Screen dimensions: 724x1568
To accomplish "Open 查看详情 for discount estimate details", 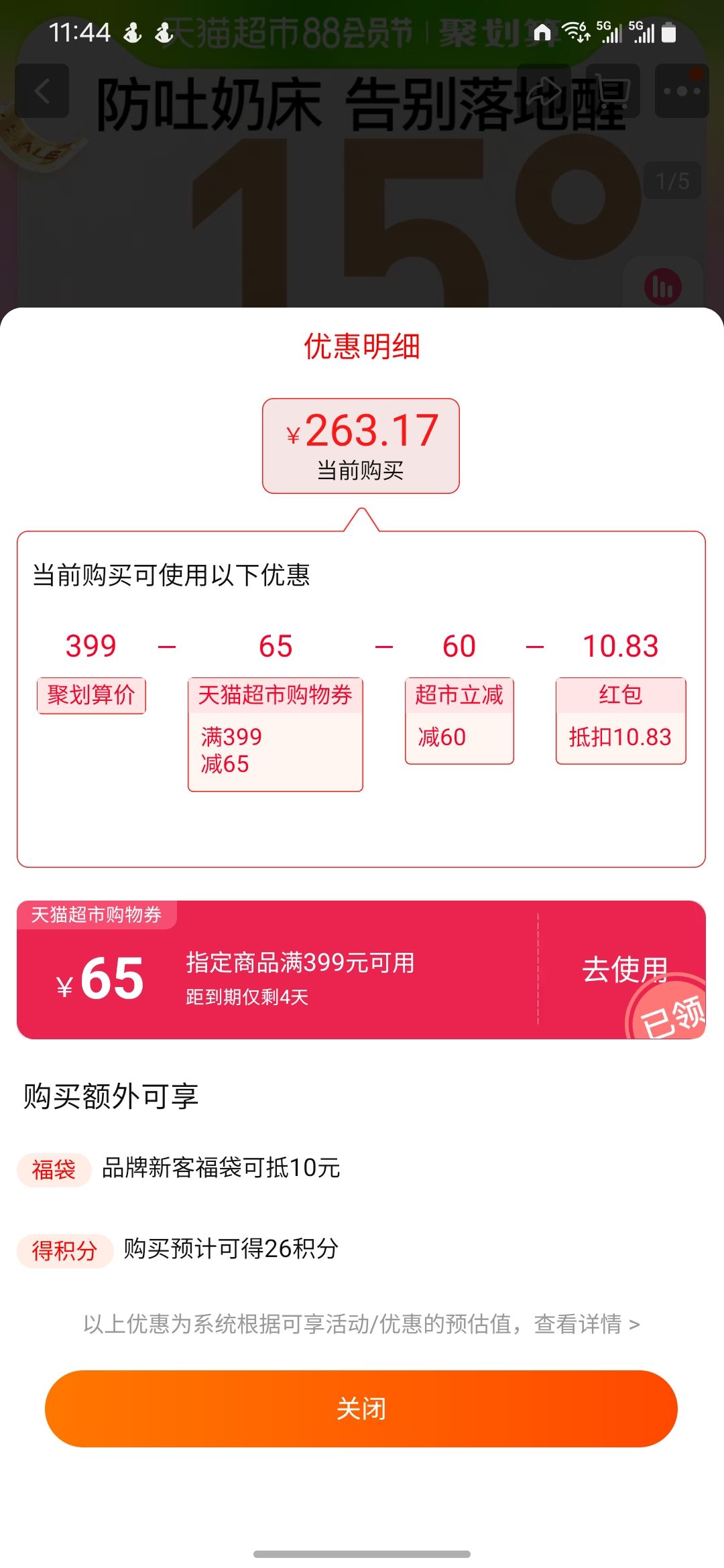I will [x=586, y=1324].
